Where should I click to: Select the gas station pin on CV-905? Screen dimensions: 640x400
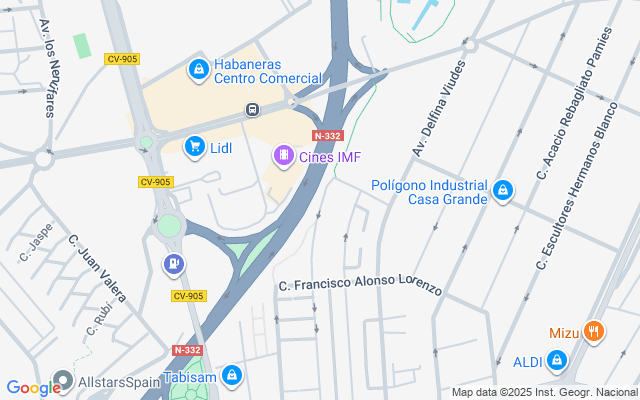pos(174,265)
